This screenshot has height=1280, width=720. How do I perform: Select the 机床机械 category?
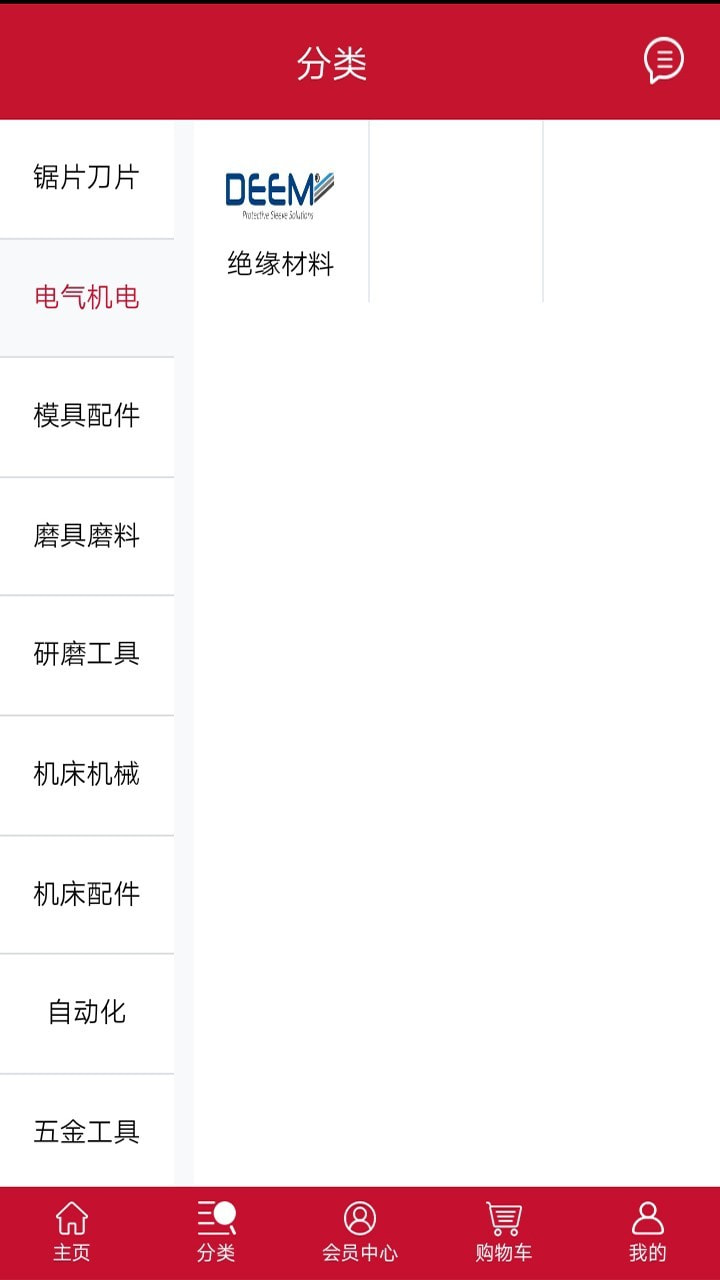[87, 775]
